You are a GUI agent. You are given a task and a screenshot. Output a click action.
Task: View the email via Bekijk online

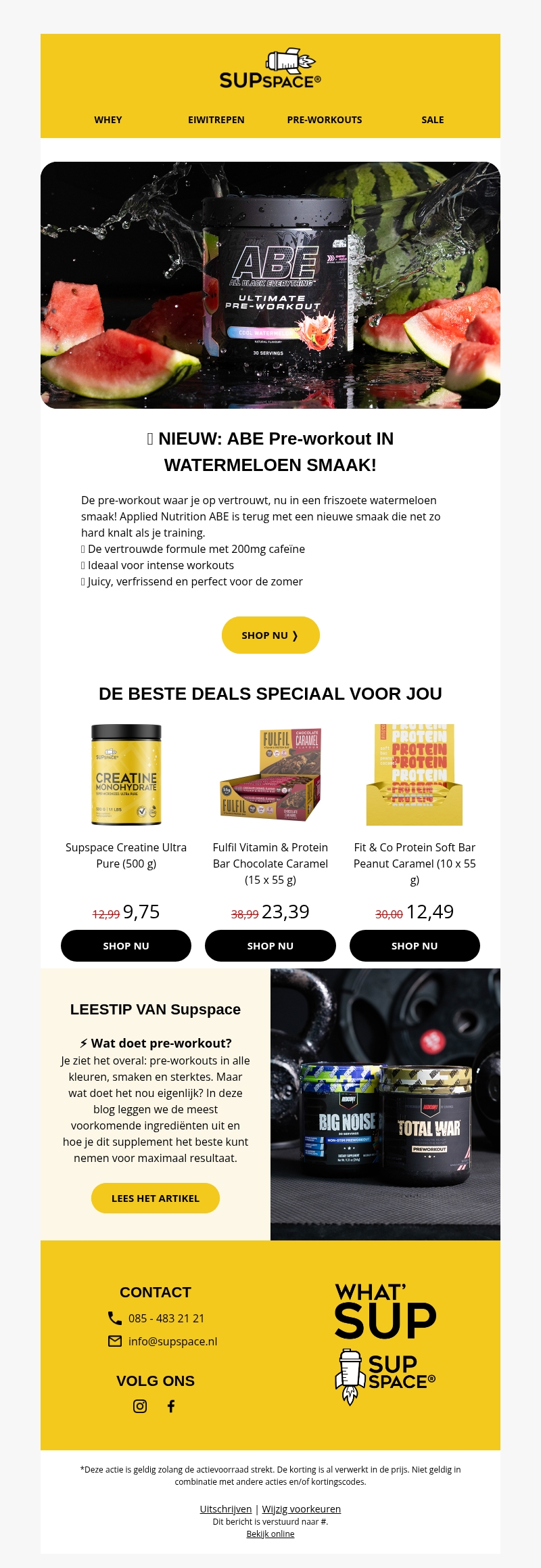pyautogui.click(x=270, y=1533)
